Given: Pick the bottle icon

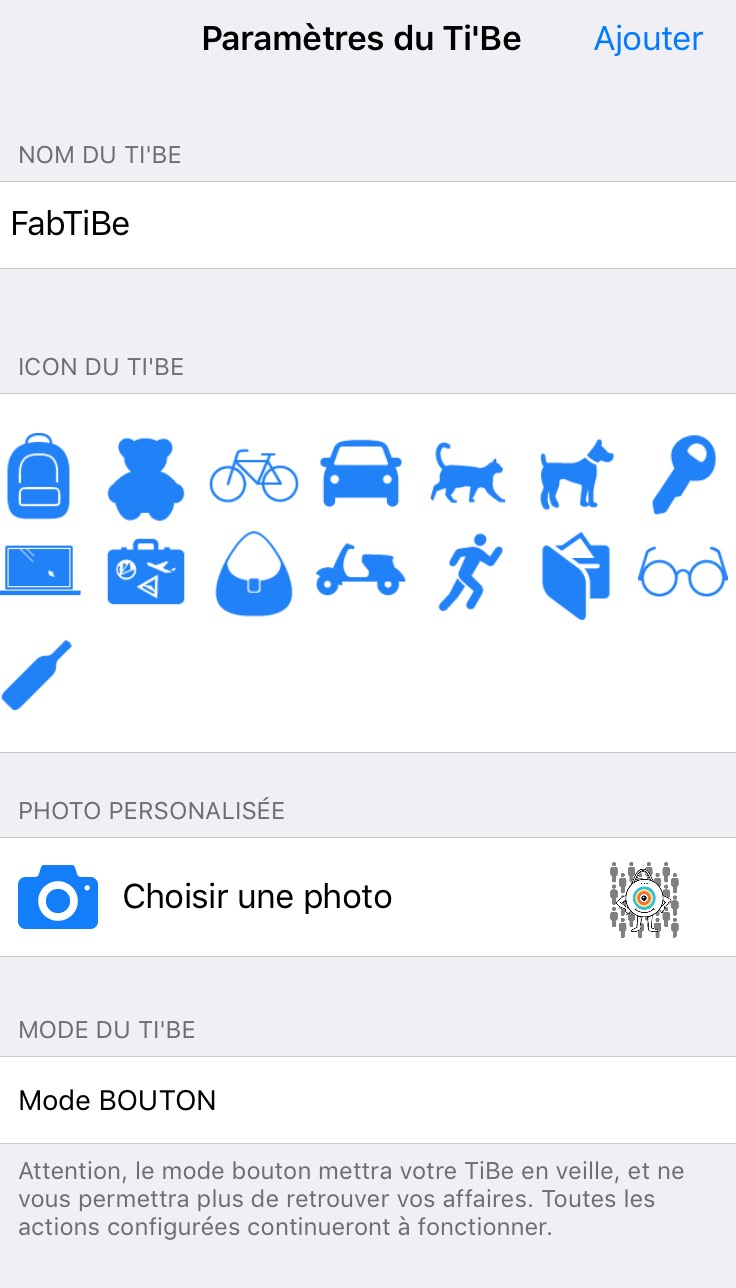Looking at the screenshot, I should (38, 674).
